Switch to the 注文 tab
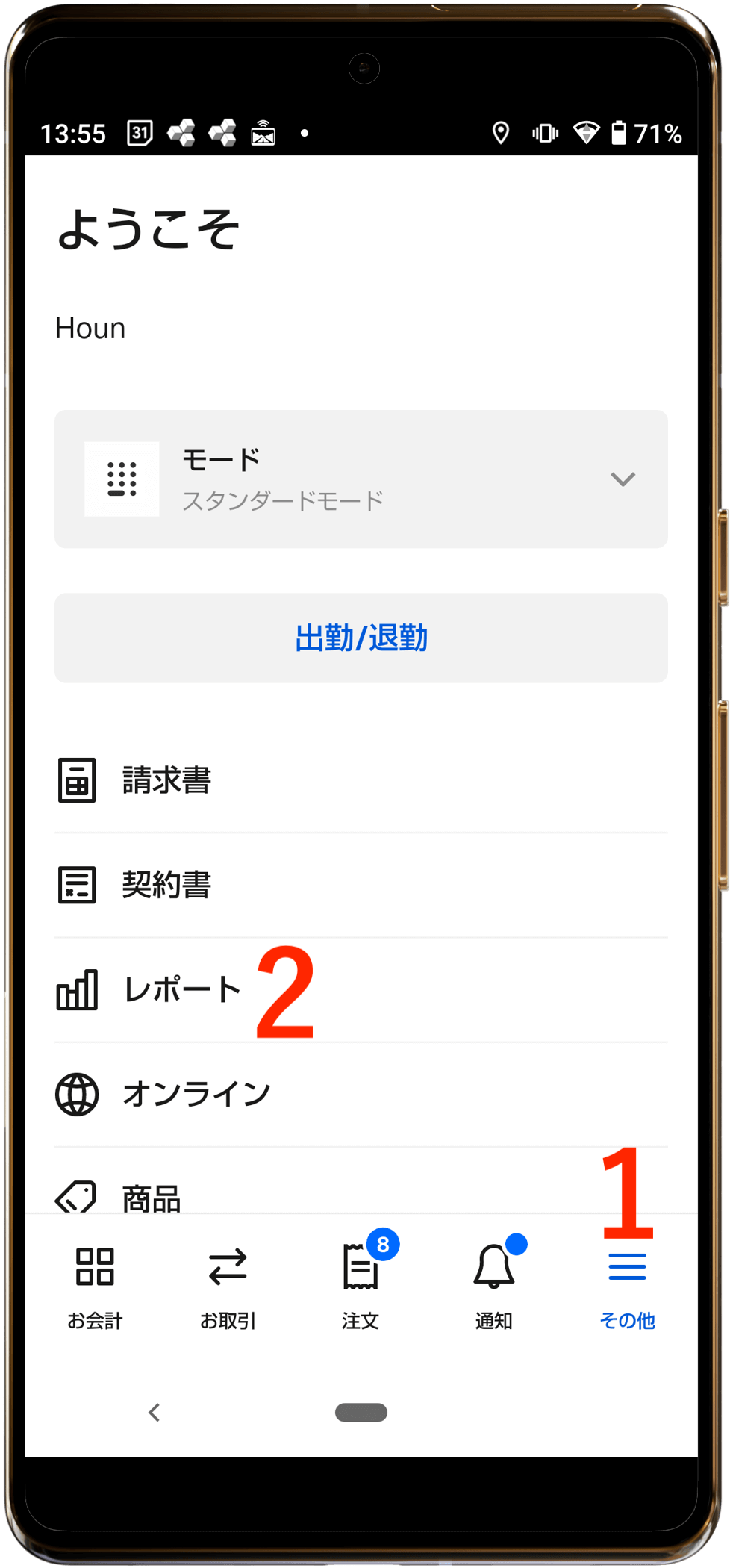 361,1286
